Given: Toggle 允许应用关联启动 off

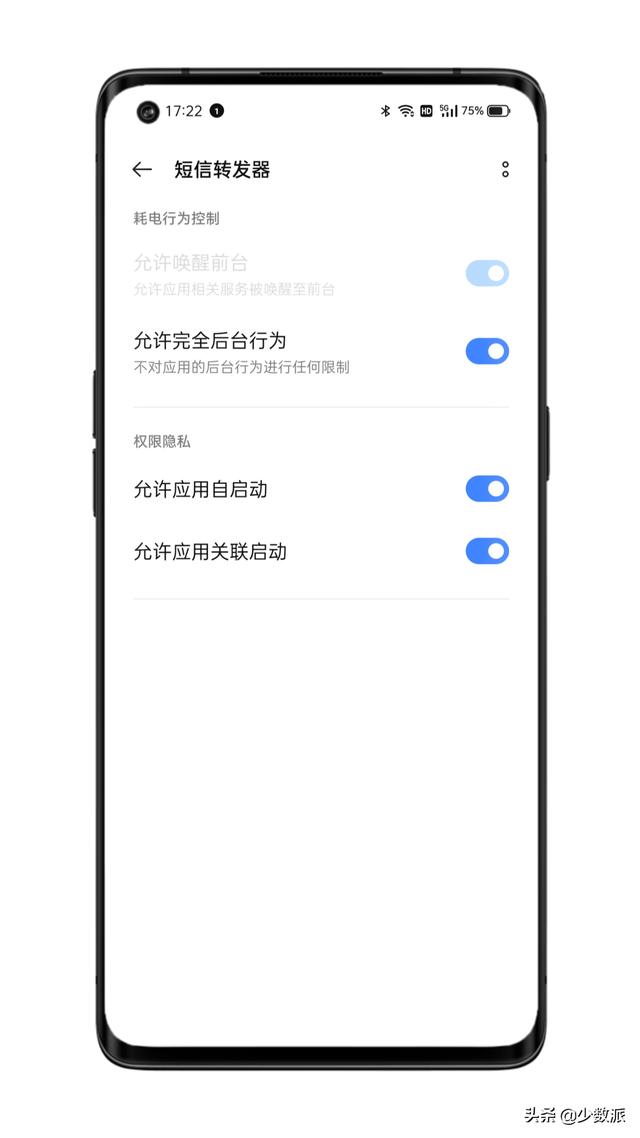Looking at the screenshot, I should tap(487, 551).
